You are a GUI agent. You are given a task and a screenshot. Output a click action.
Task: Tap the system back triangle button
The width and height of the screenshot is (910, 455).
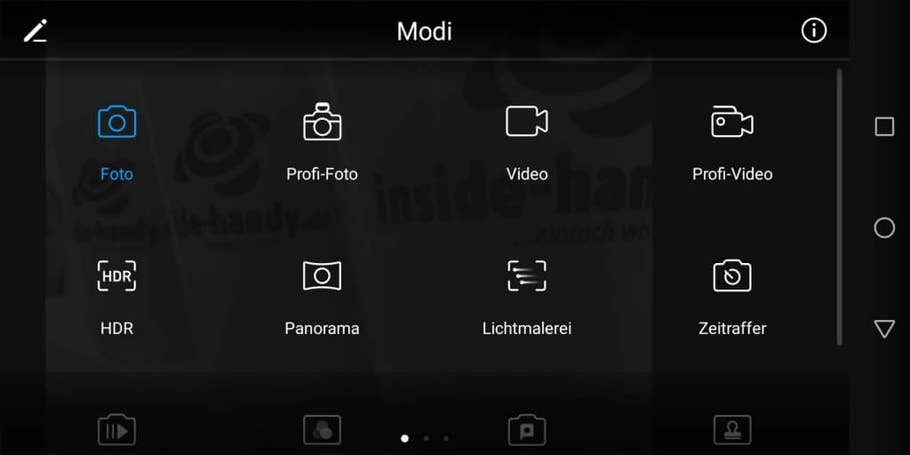(x=884, y=329)
